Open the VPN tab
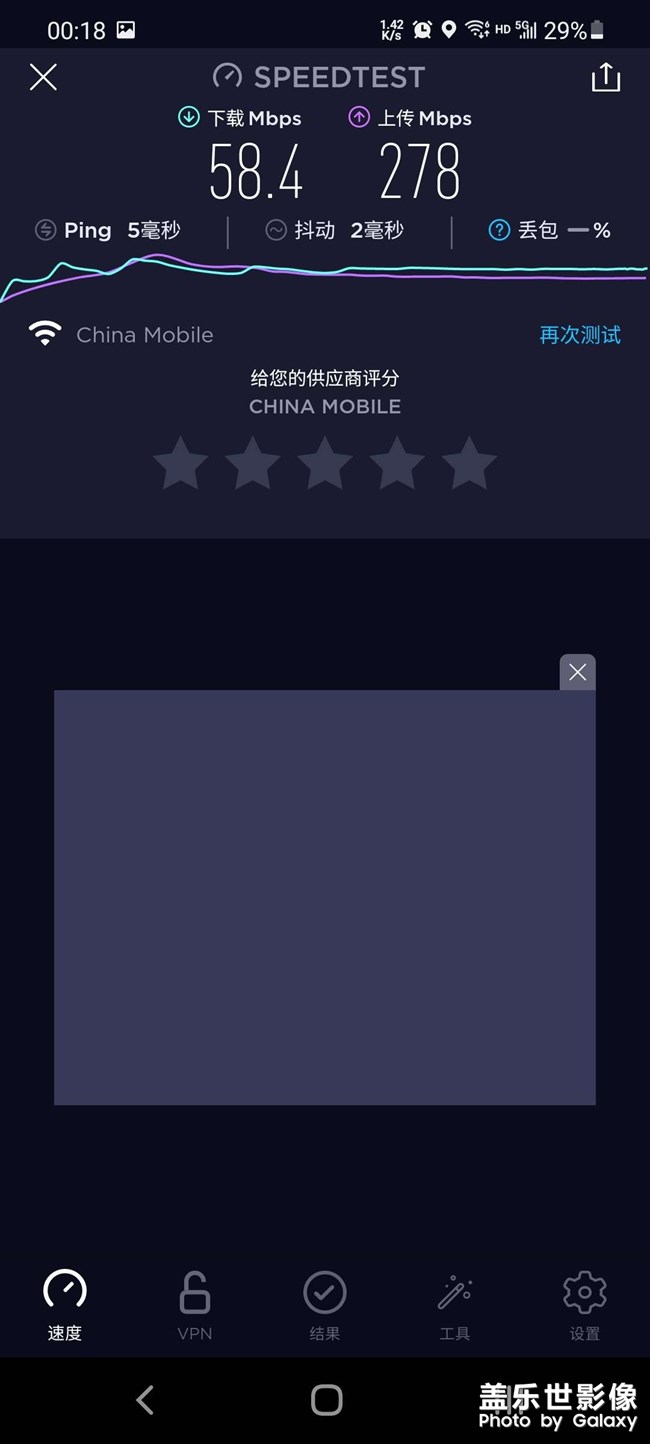Image resolution: width=650 pixels, height=1444 pixels. [195, 1305]
